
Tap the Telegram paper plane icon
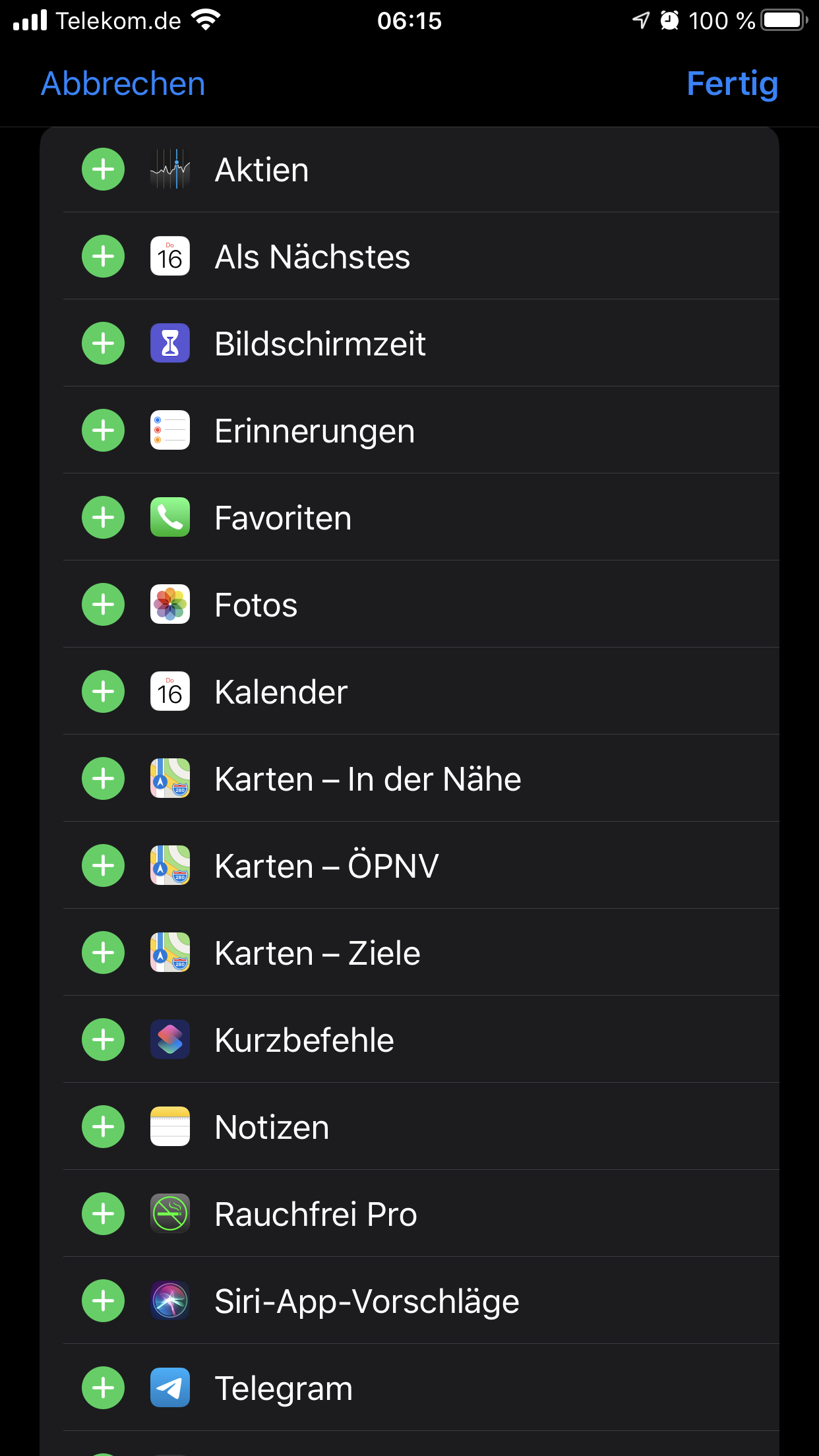click(x=169, y=1388)
